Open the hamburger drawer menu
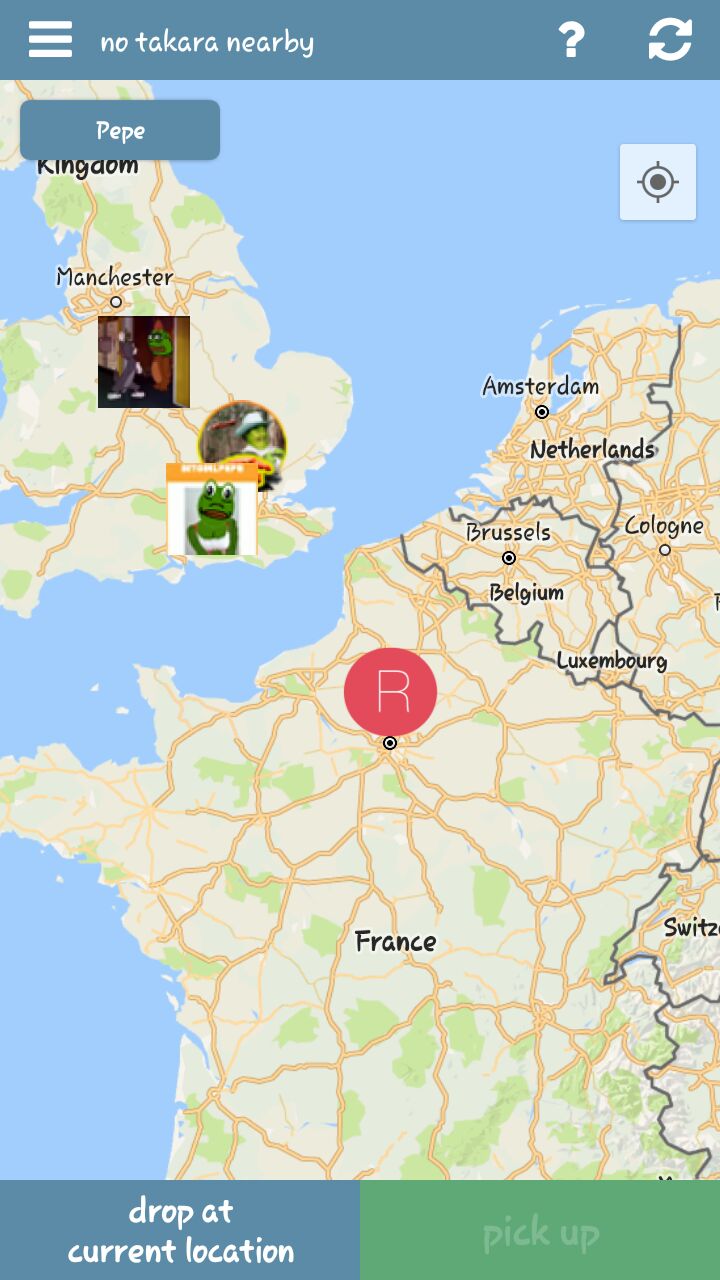 tap(50, 40)
